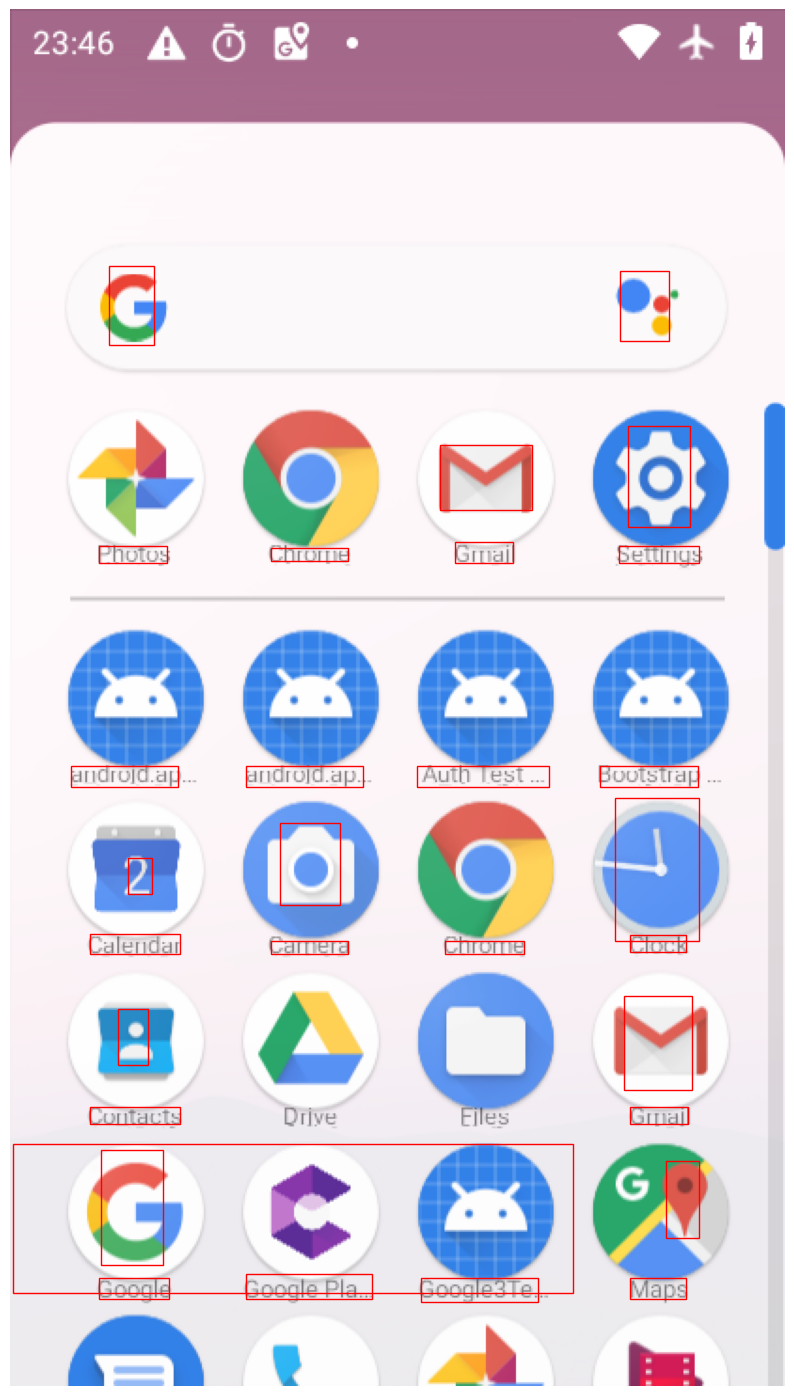Launch Google Assistant from the search bar
The height and width of the screenshot is (1396, 794).
[645, 306]
